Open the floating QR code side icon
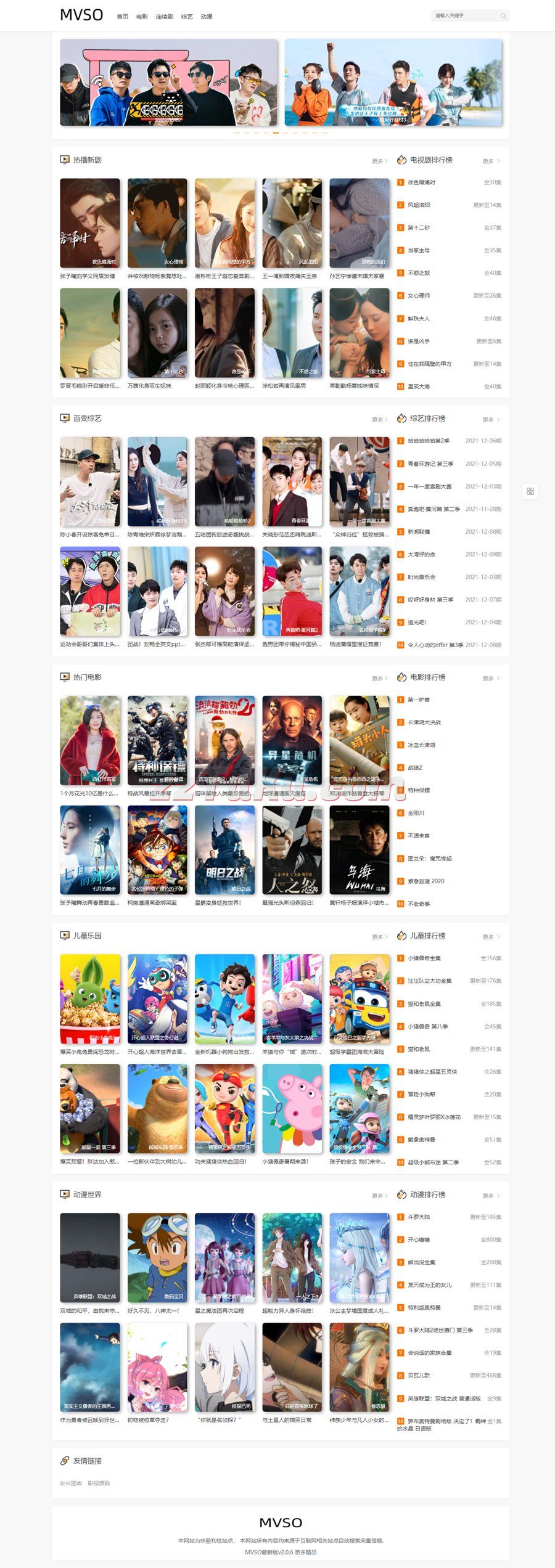 pos(530,491)
